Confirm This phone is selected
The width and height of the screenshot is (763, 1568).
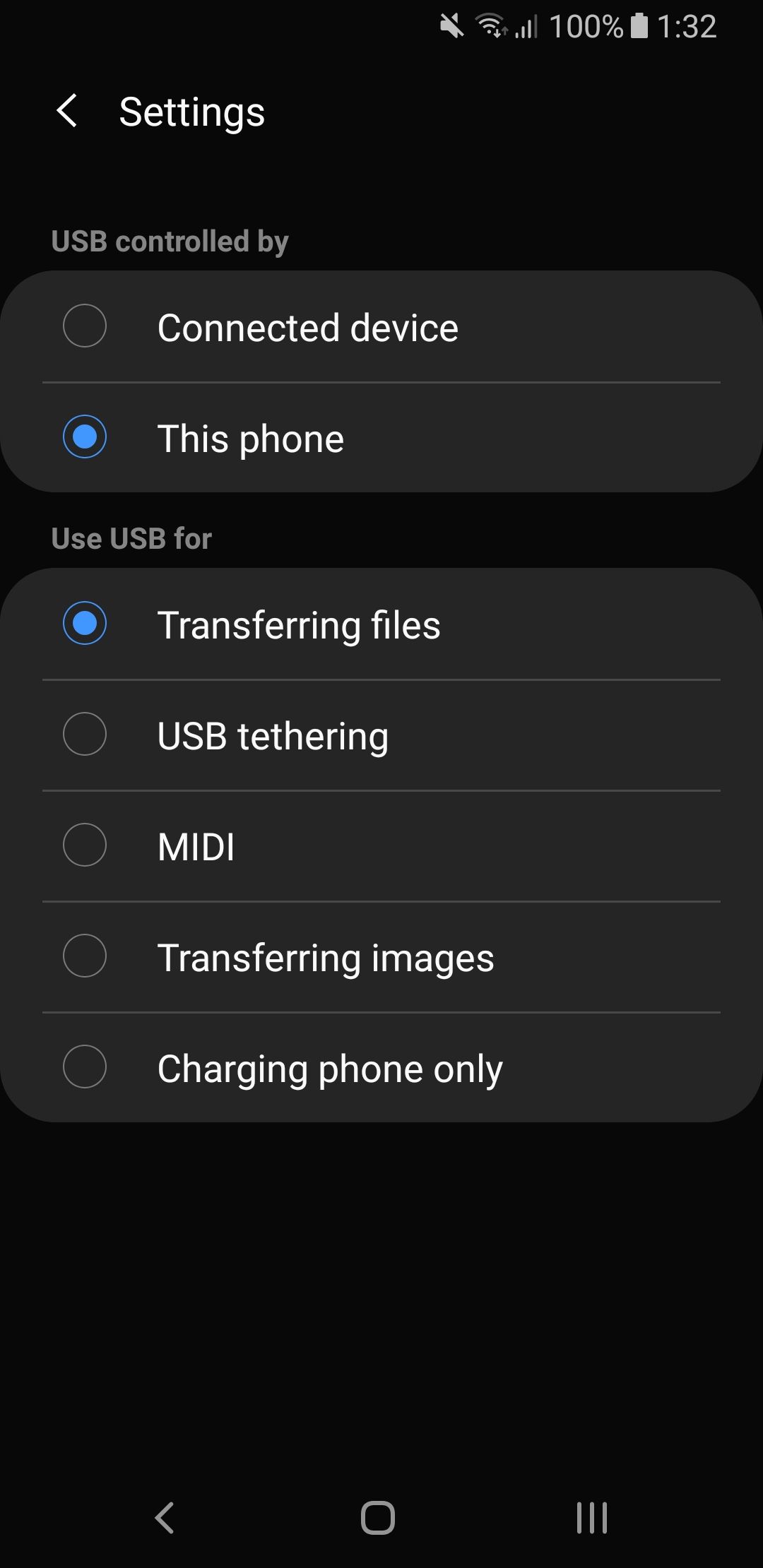coord(85,437)
